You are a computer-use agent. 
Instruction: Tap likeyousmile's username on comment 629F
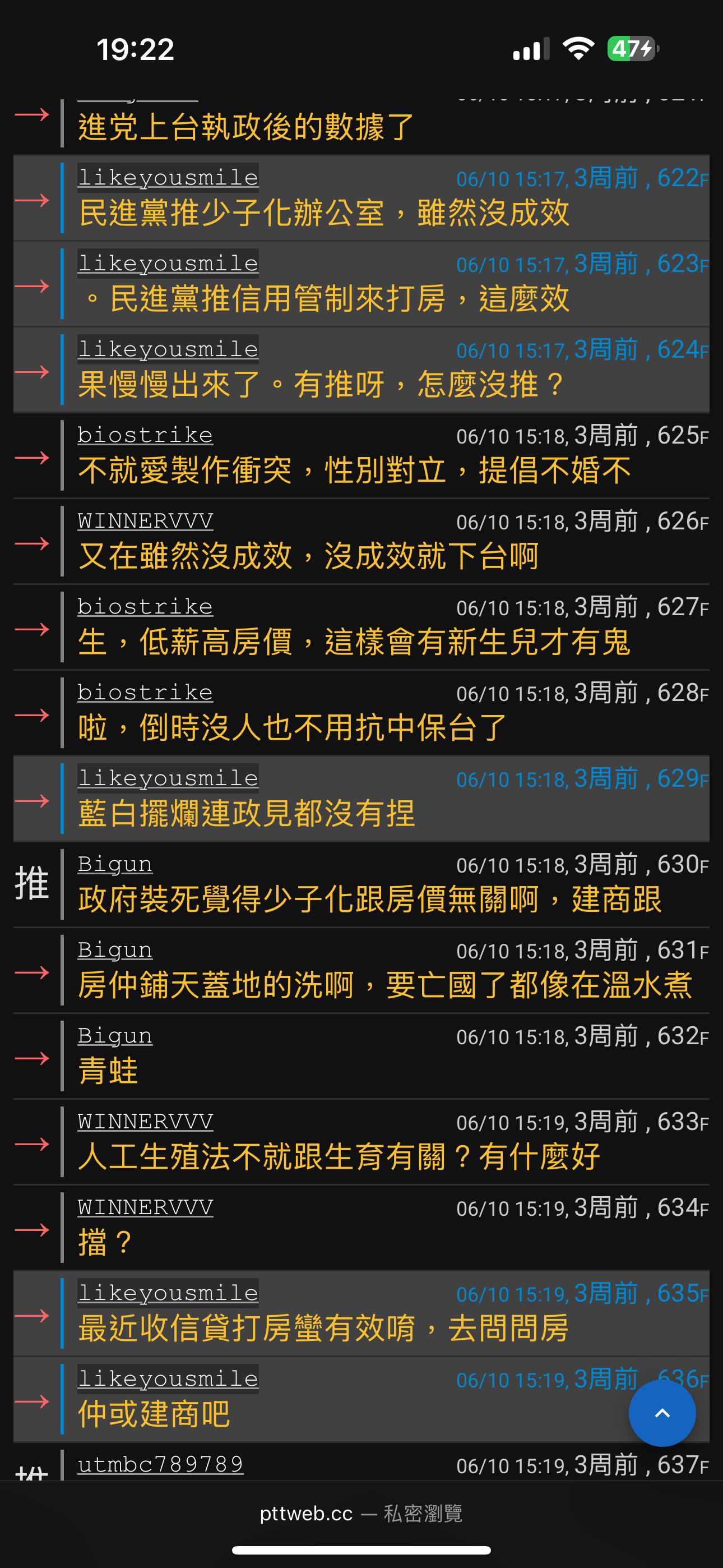click(x=168, y=778)
